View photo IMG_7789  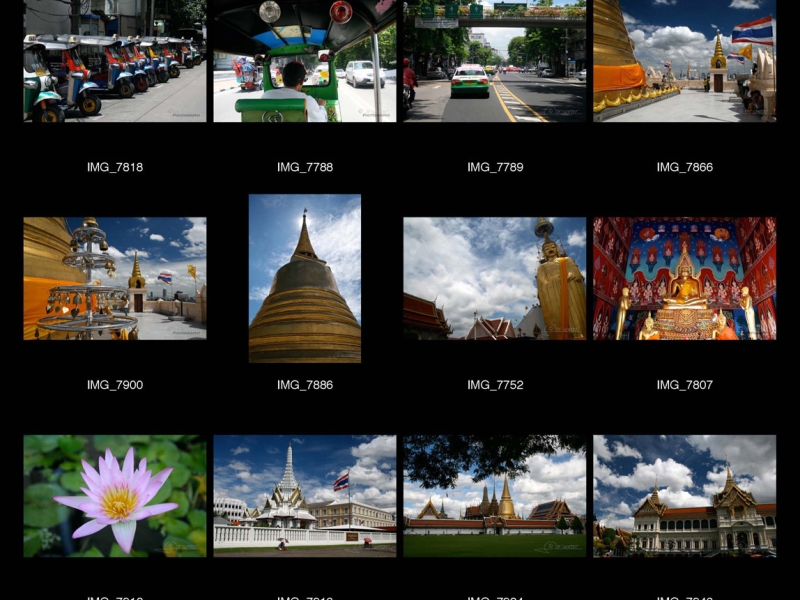pos(495,62)
